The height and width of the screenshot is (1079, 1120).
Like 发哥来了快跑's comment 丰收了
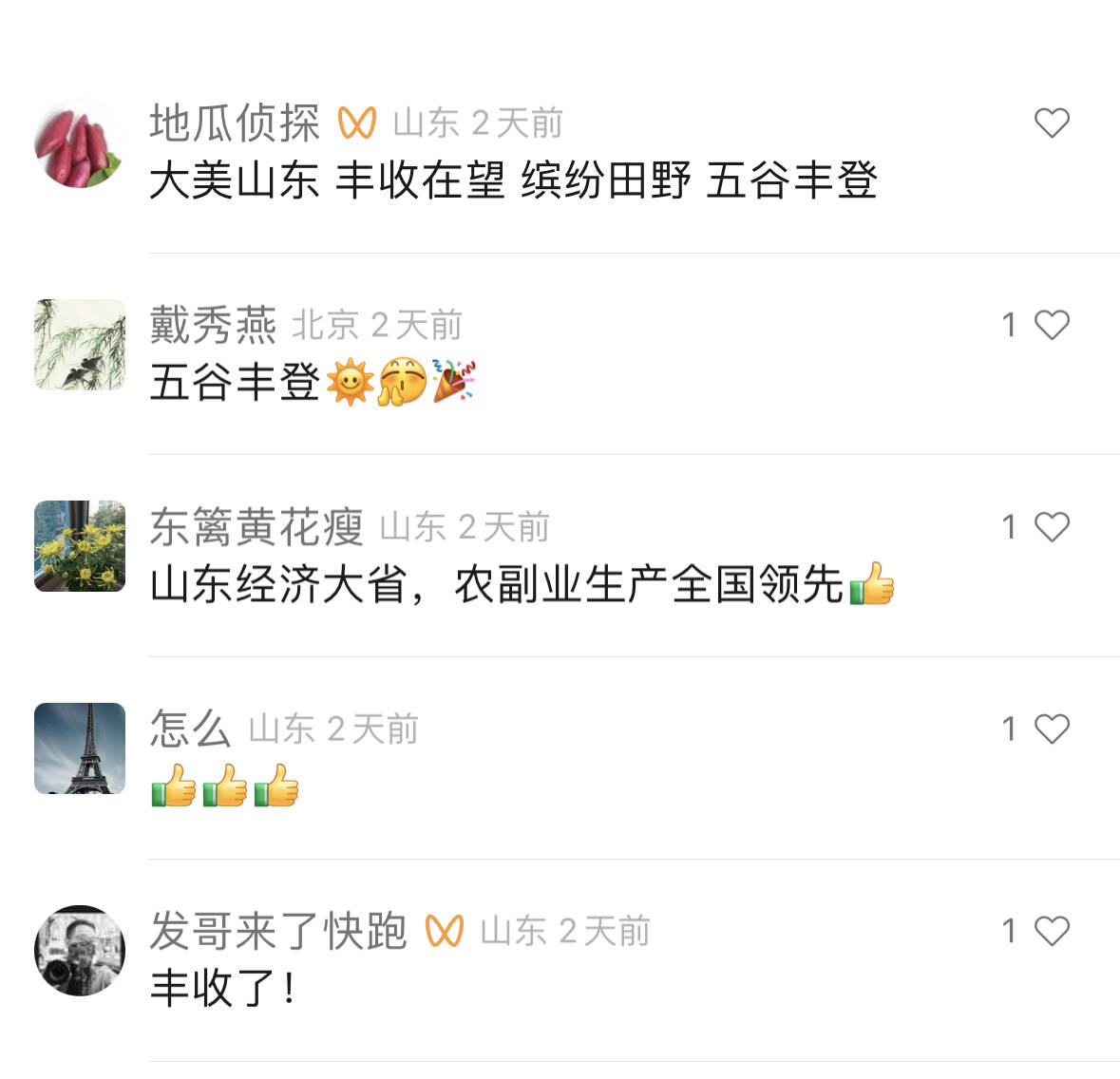[x=1052, y=931]
